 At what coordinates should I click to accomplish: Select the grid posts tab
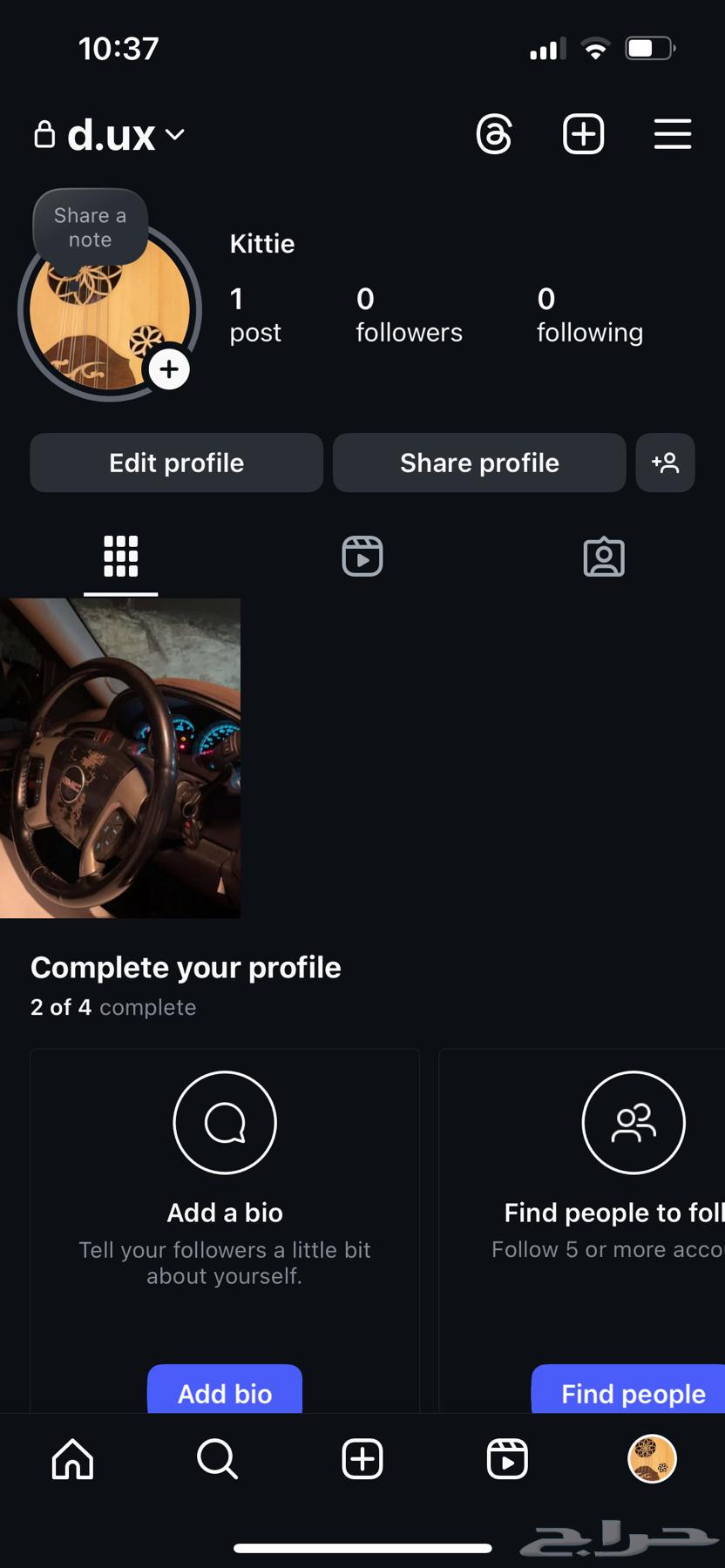pyautogui.click(x=119, y=556)
